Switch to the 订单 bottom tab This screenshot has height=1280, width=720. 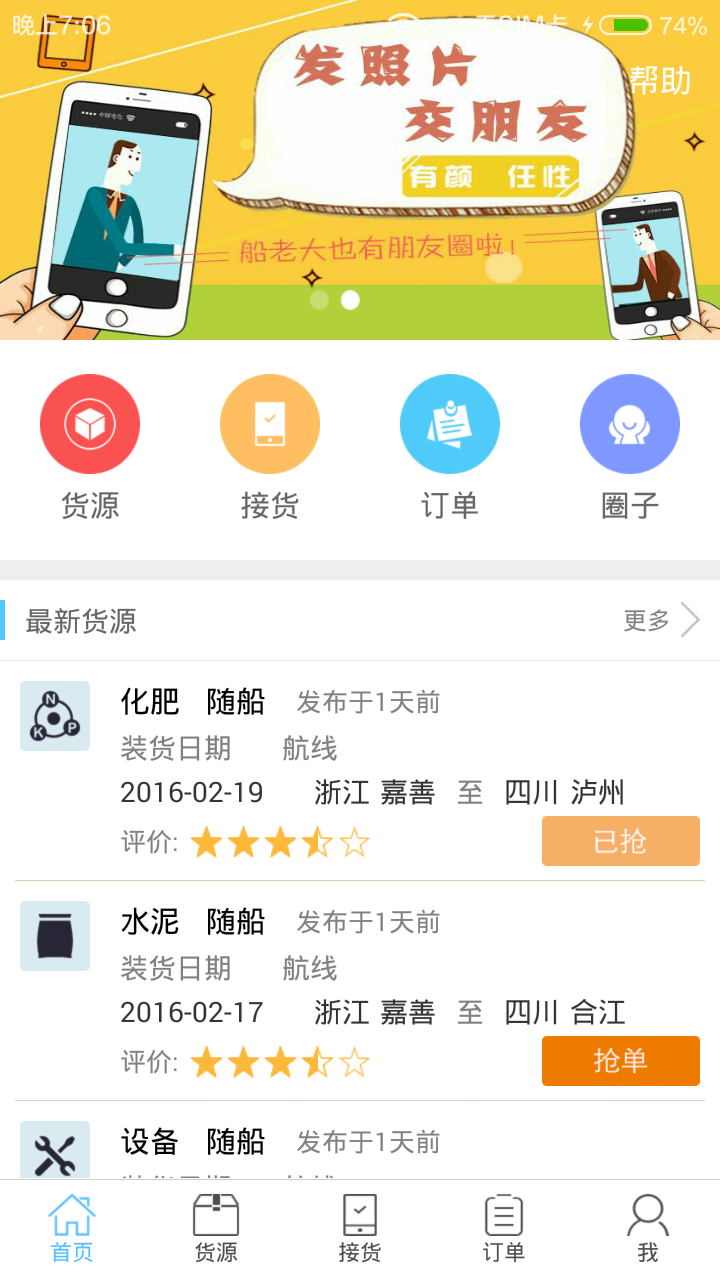click(504, 1230)
